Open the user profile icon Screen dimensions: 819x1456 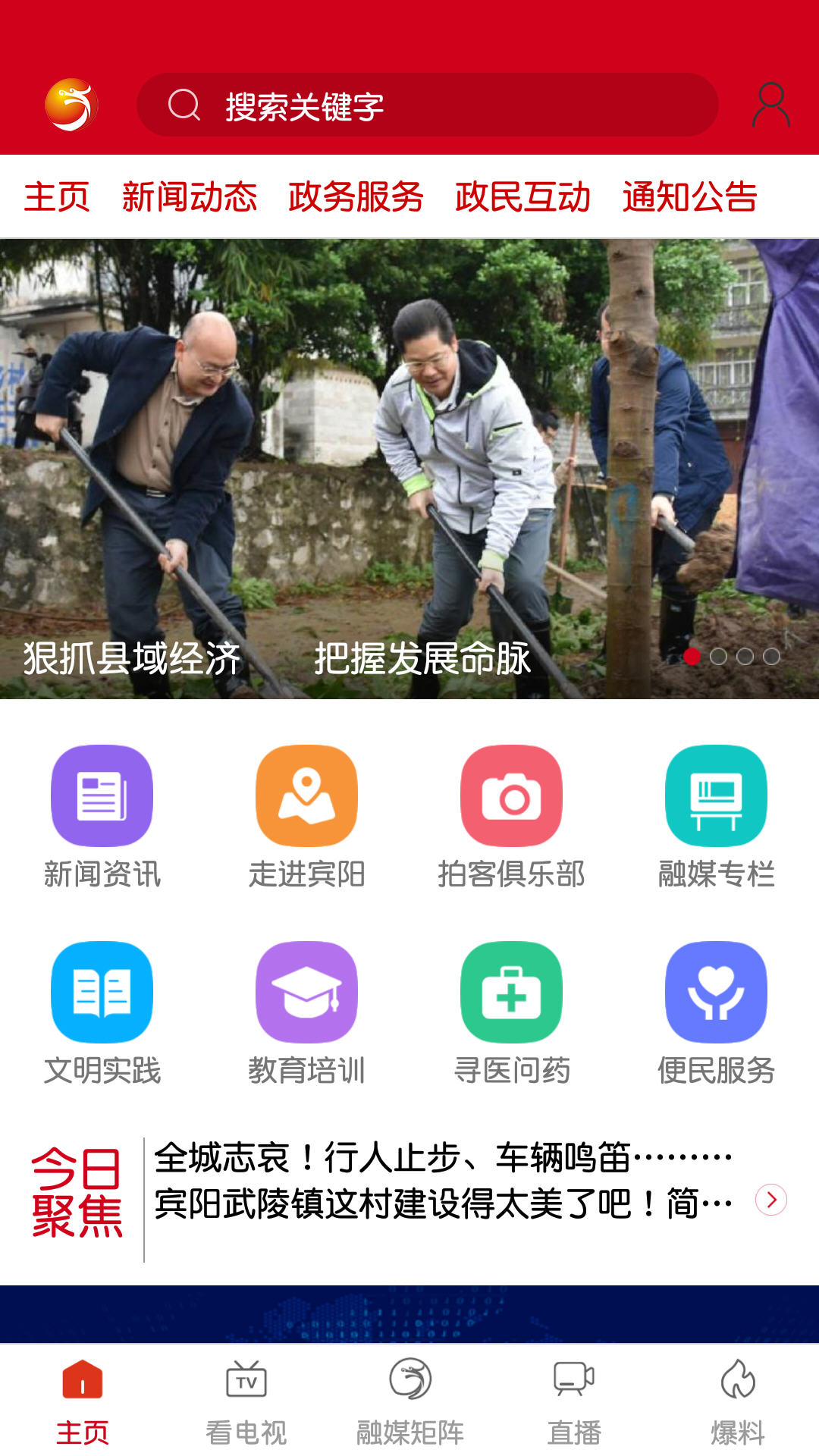(x=772, y=106)
